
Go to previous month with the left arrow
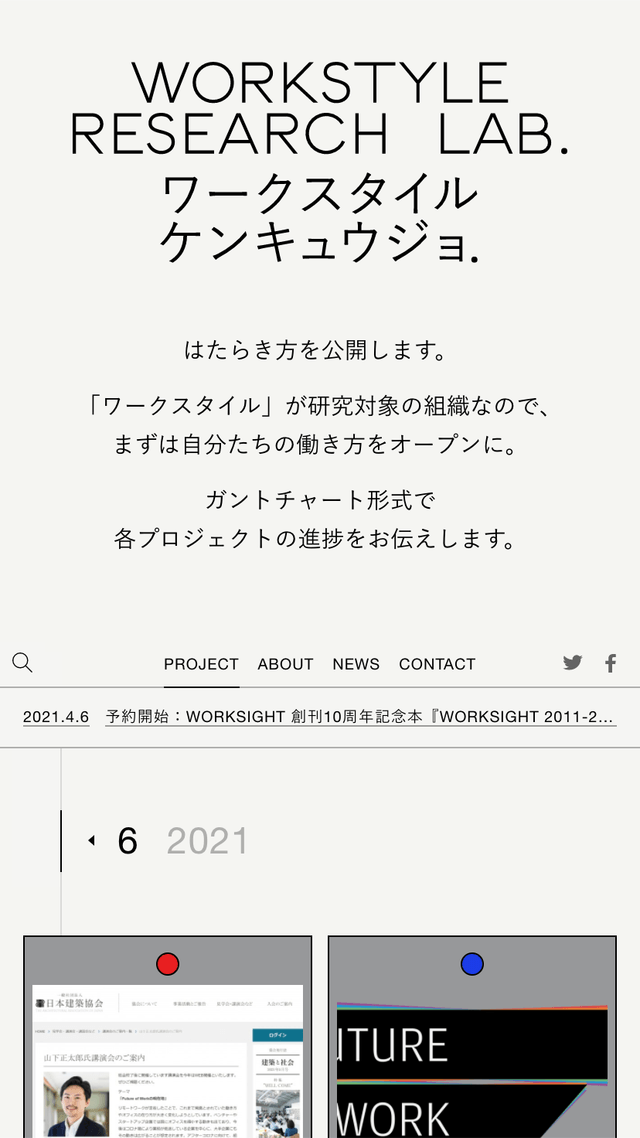(x=91, y=840)
